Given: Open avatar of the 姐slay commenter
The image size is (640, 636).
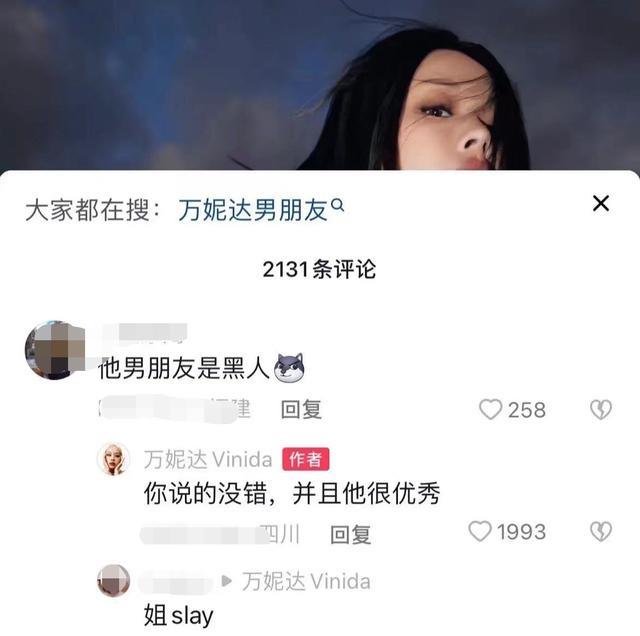Looking at the screenshot, I should 113,581.
